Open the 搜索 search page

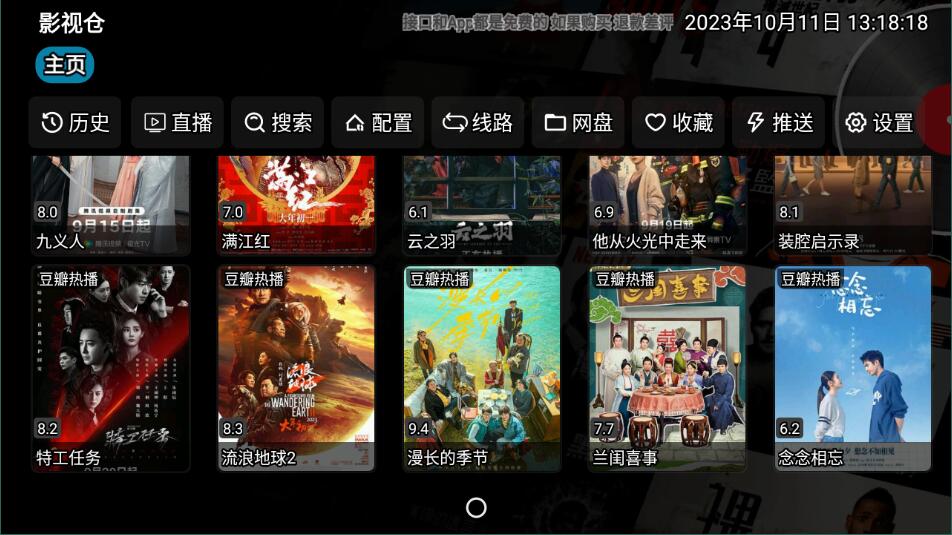click(x=278, y=123)
